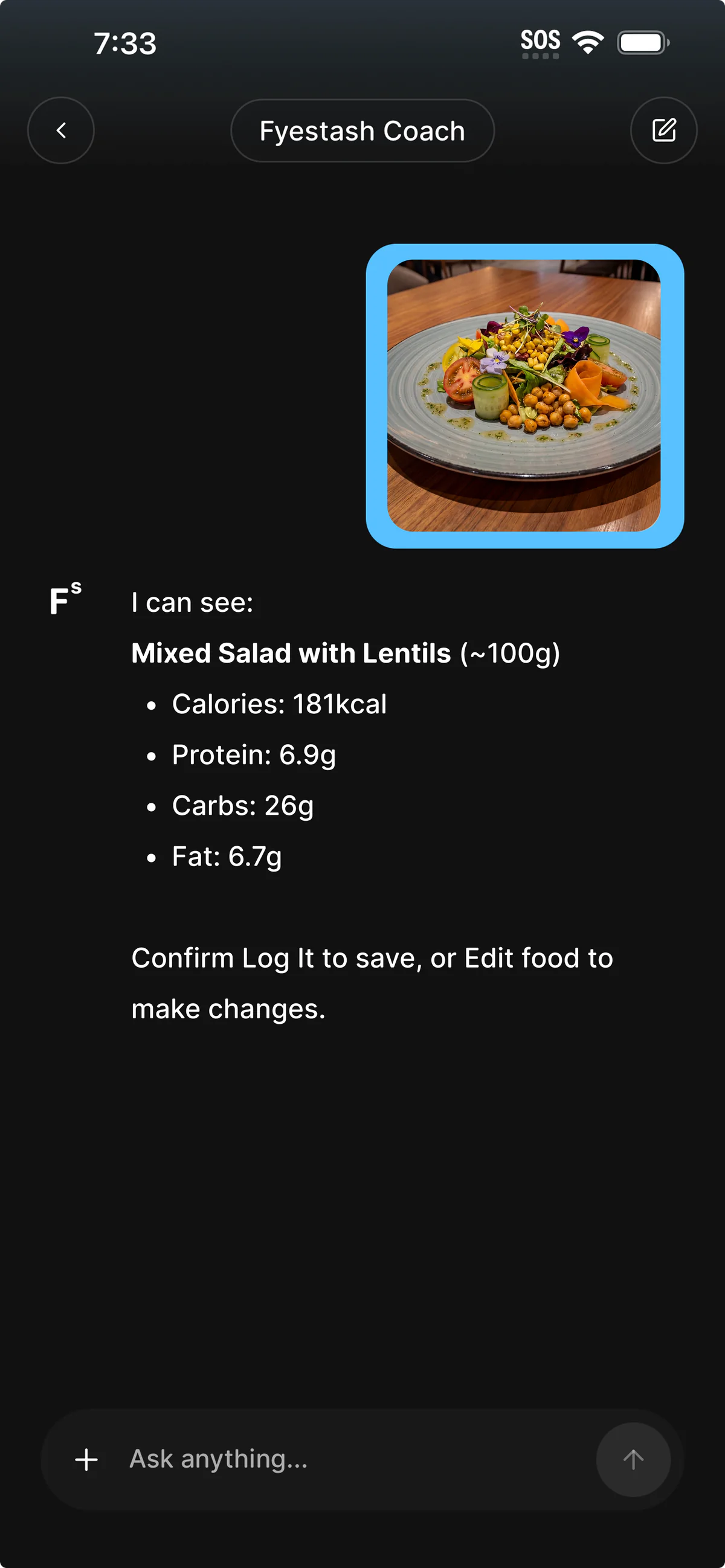Start a new chat with the compose icon

(663, 130)
